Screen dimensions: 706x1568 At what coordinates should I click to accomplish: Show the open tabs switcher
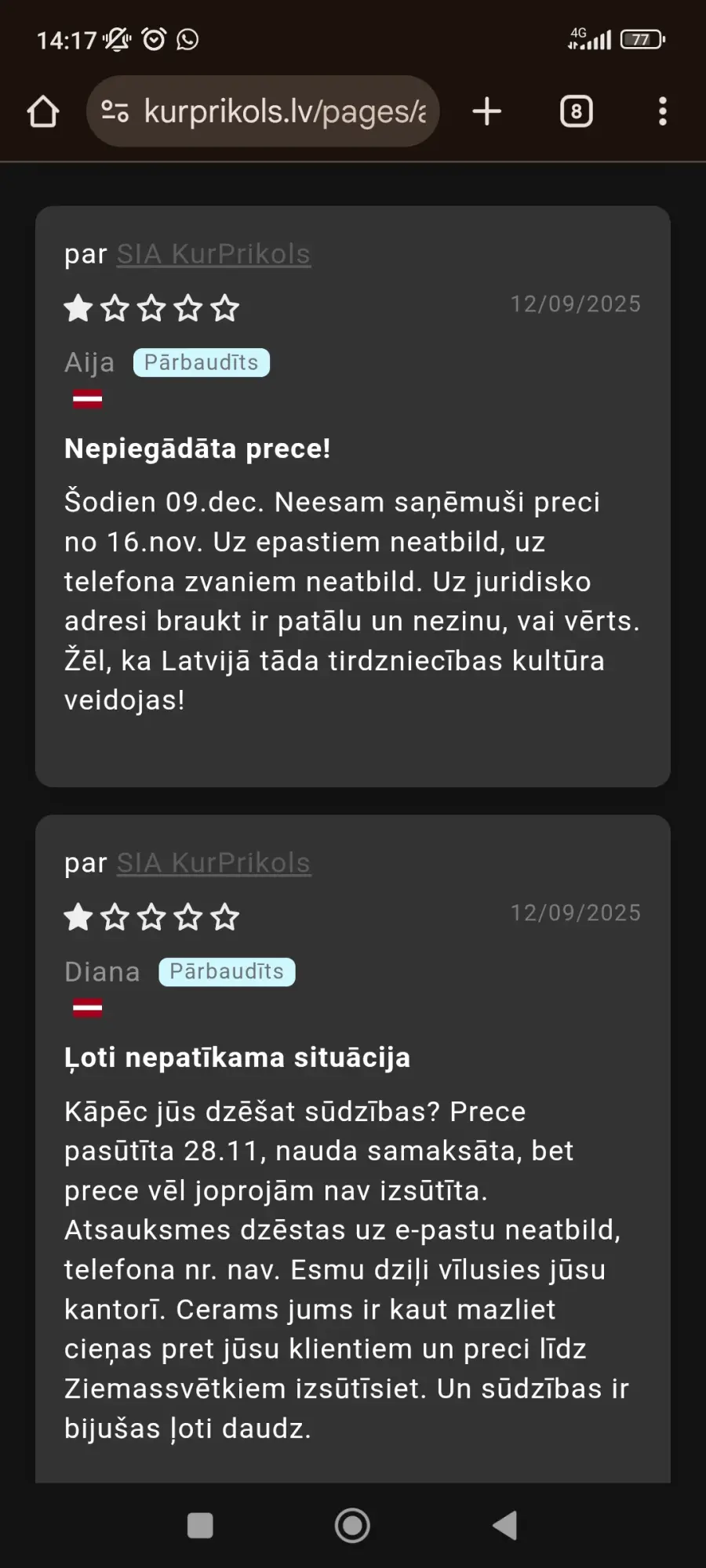(577, 111)
